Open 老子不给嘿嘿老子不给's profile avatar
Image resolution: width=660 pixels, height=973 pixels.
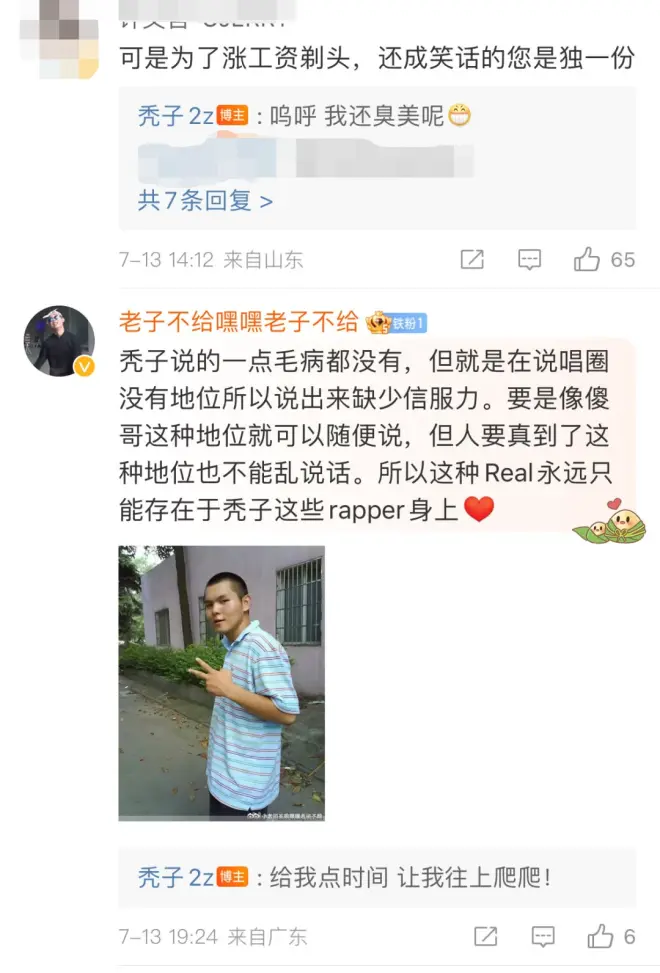click(59, 341)
